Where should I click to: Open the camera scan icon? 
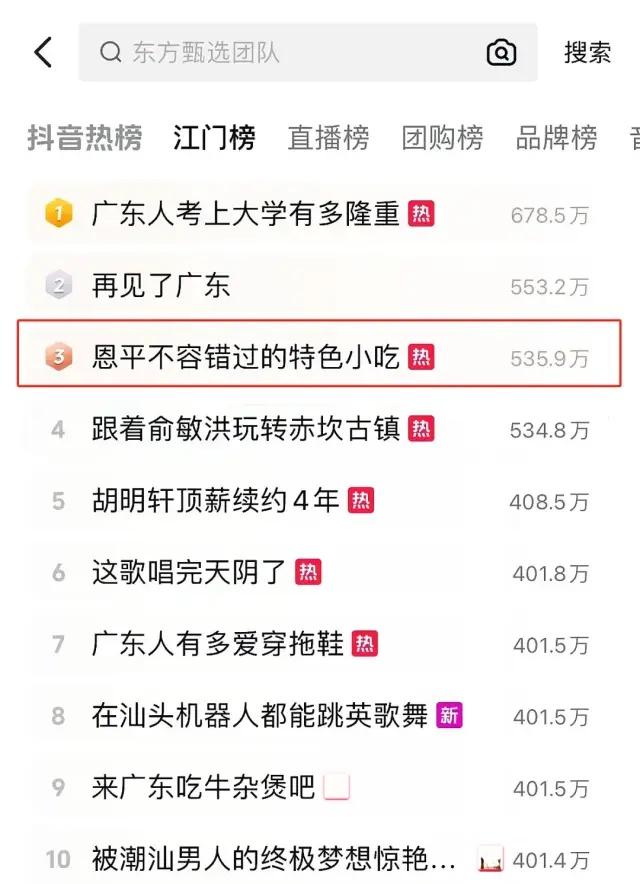[501, 53]
